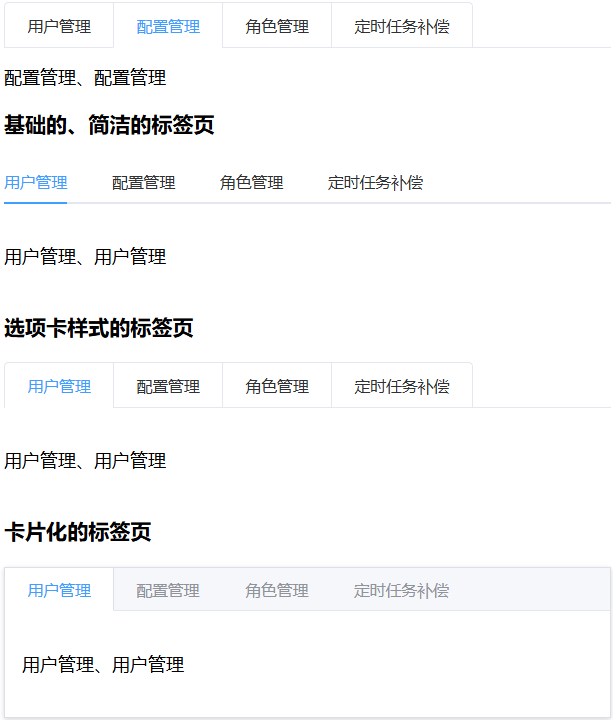Screen dimensions: 613x720
Task: Tap the highlighted 配置管理 tab in the topmost strip
Action: pyautogui.click(x=168, y=26)
